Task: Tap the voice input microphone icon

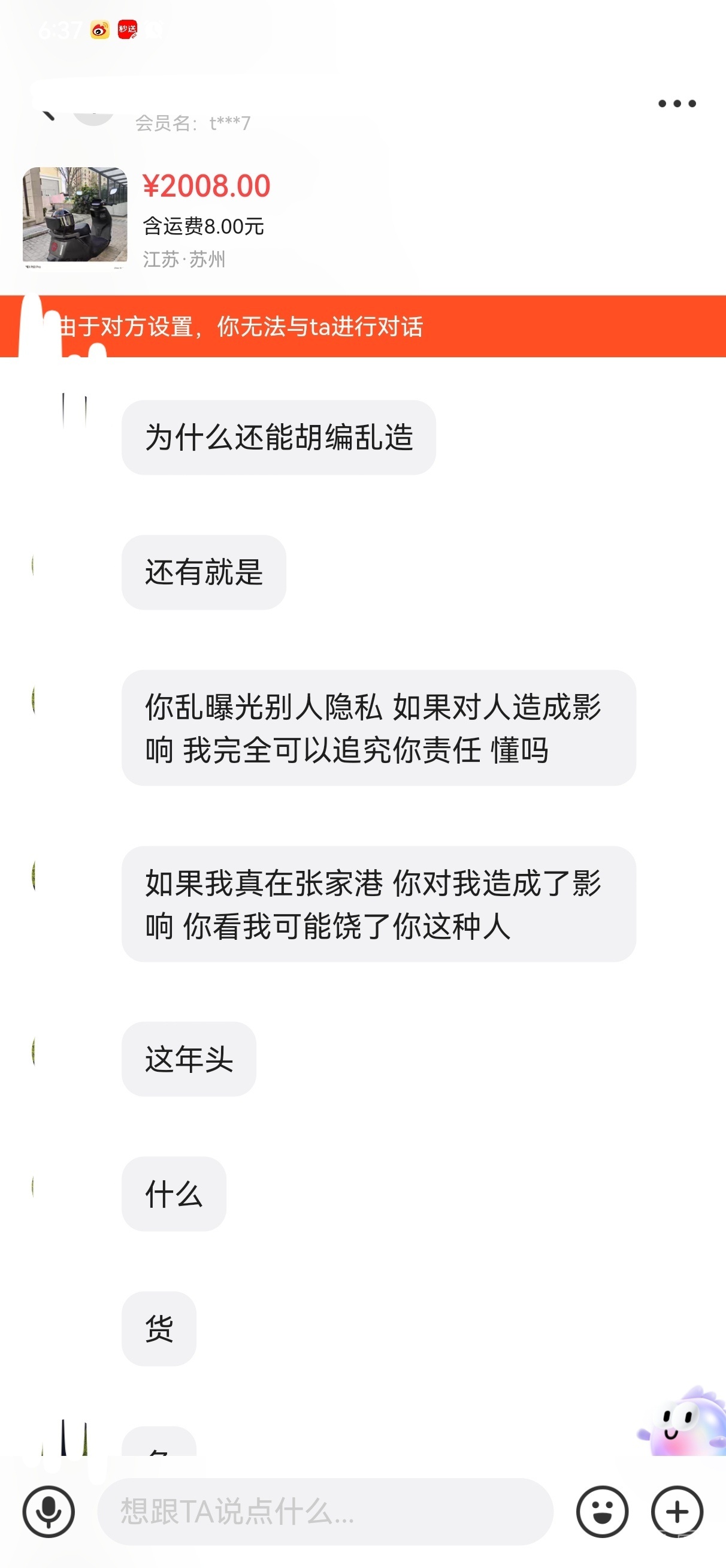Action: pyautogui.click(x=49, y=1512)
